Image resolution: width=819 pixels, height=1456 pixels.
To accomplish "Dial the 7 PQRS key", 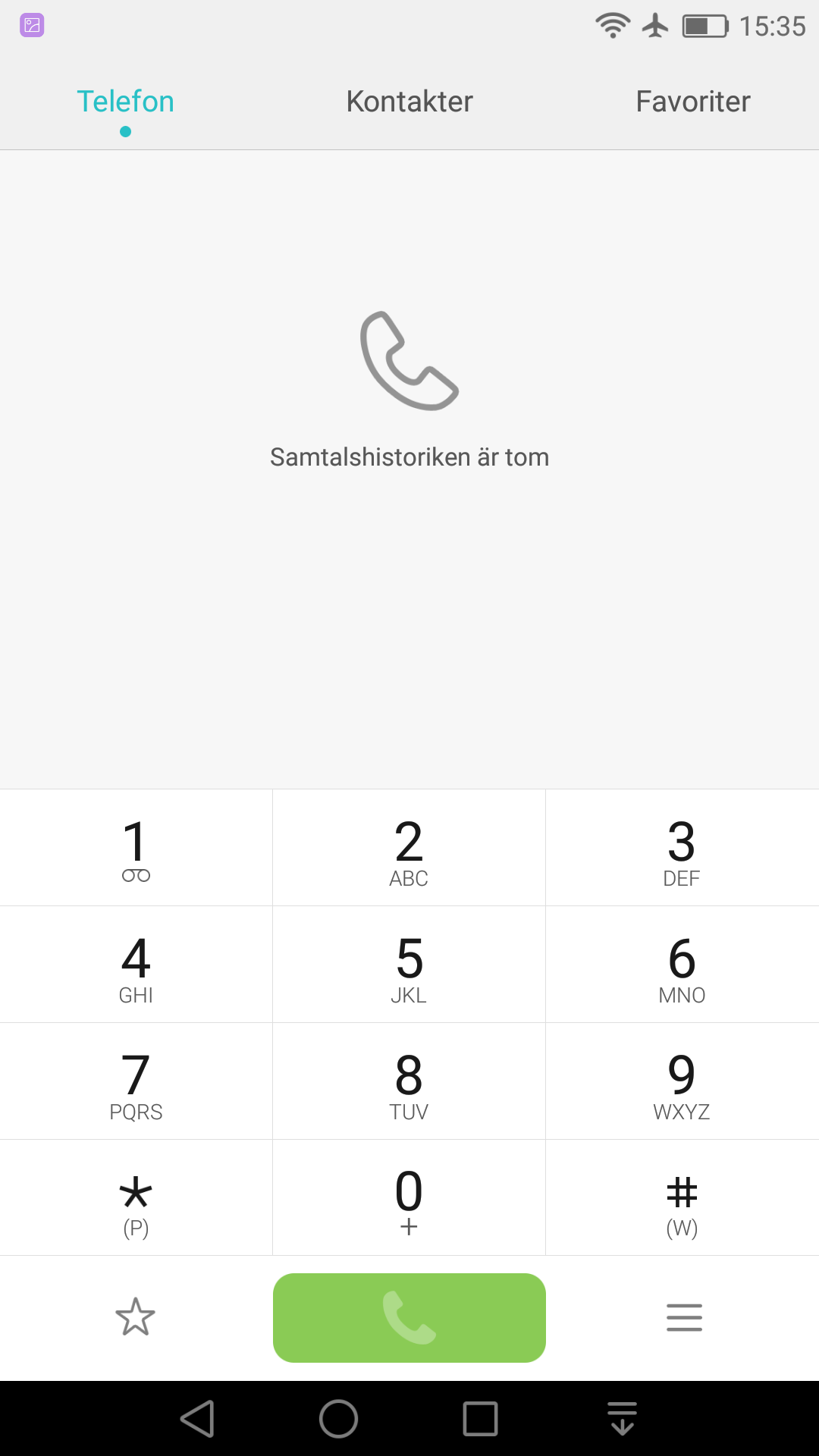I will click(136, 1081).
